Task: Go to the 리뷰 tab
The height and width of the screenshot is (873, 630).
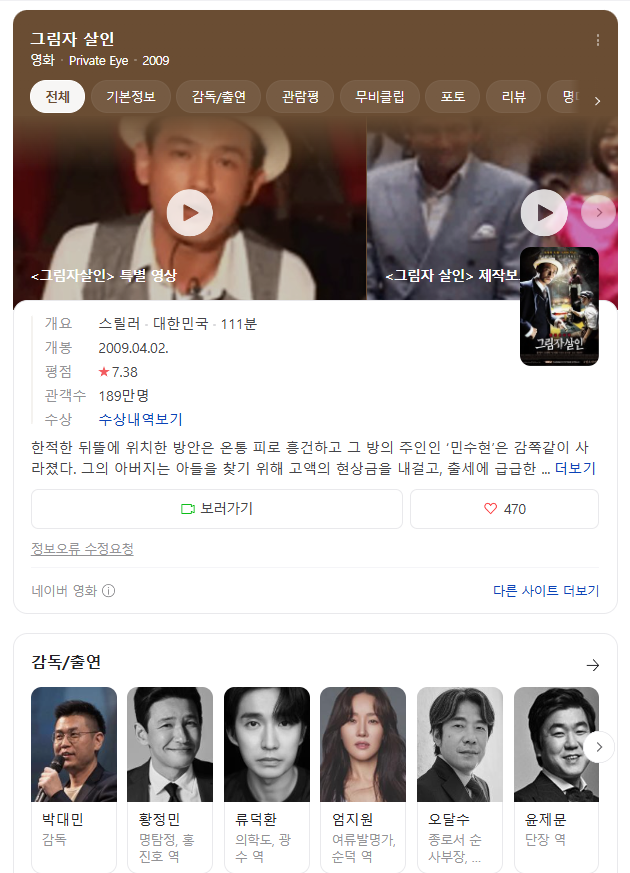Action: [x=513, y=97]
